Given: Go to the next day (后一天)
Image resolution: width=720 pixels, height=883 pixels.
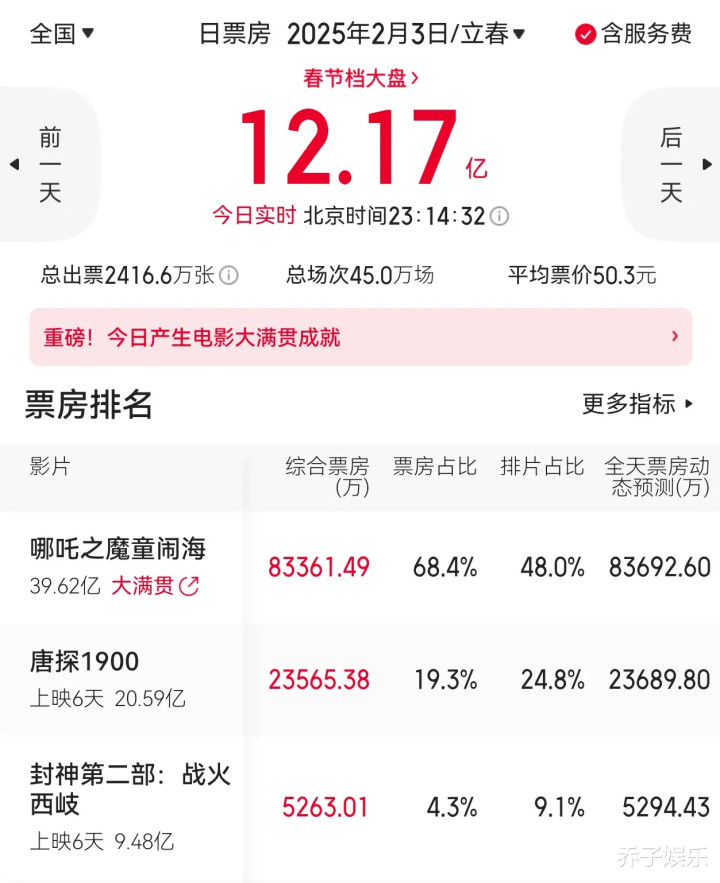Looking at the screenshot, I should click(x=672, y=165).
